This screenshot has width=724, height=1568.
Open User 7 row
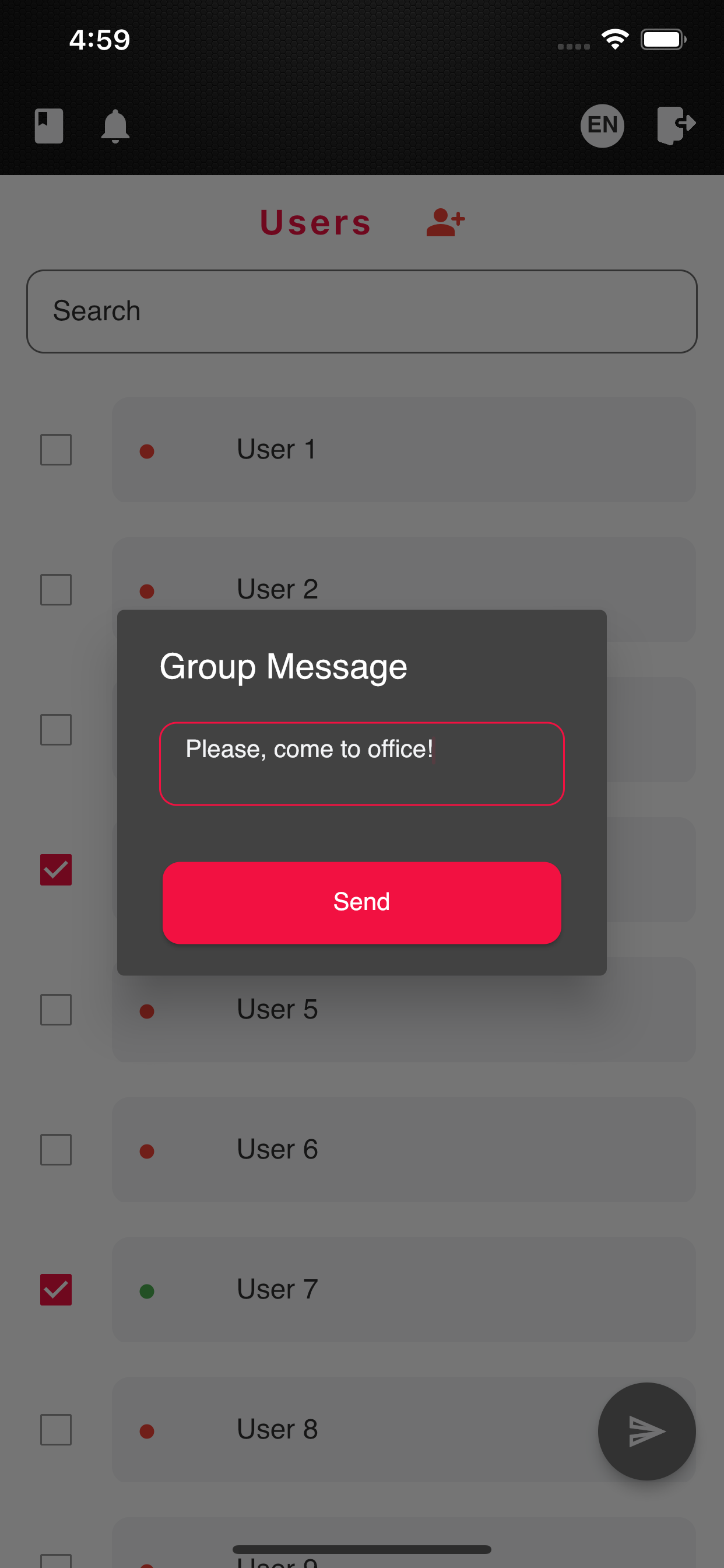coord(403,1289)
